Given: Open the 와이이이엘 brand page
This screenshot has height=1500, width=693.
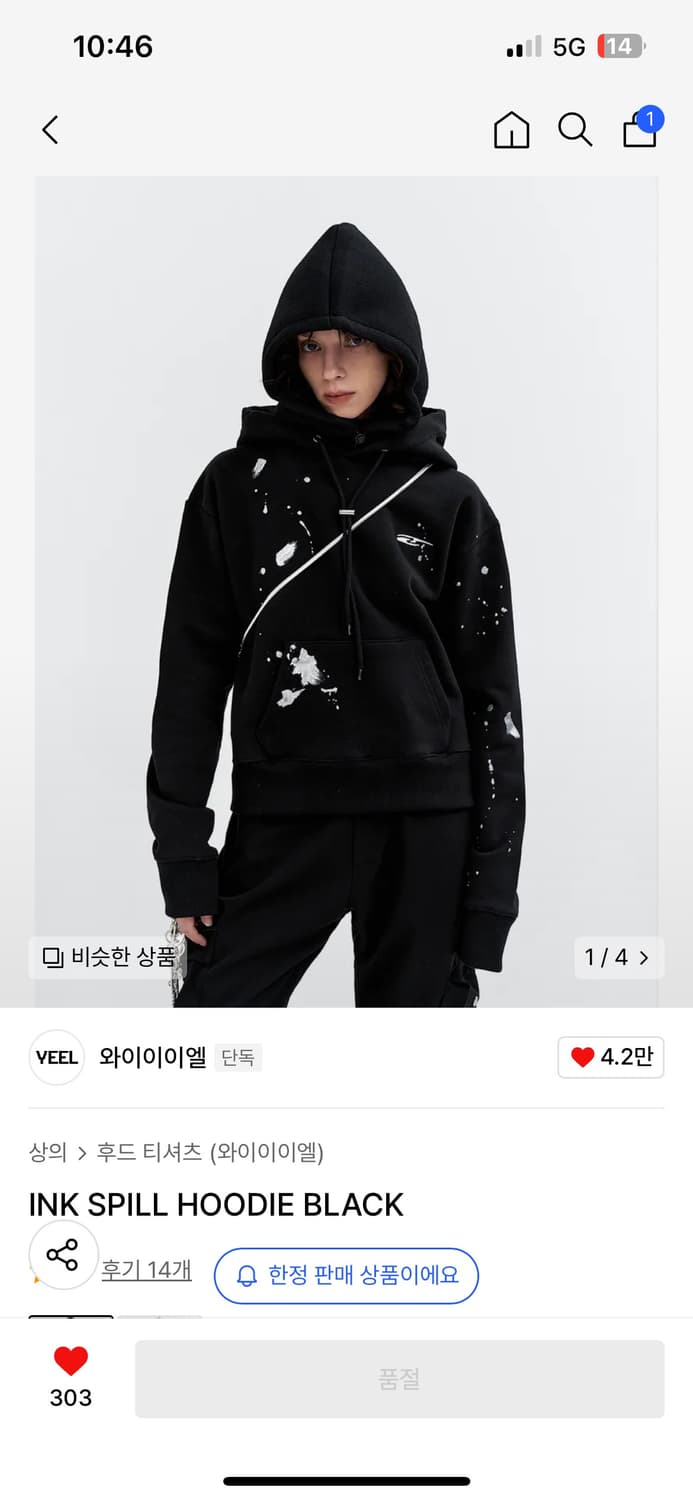Looking at the screenshot, I should click(152, 1057).
